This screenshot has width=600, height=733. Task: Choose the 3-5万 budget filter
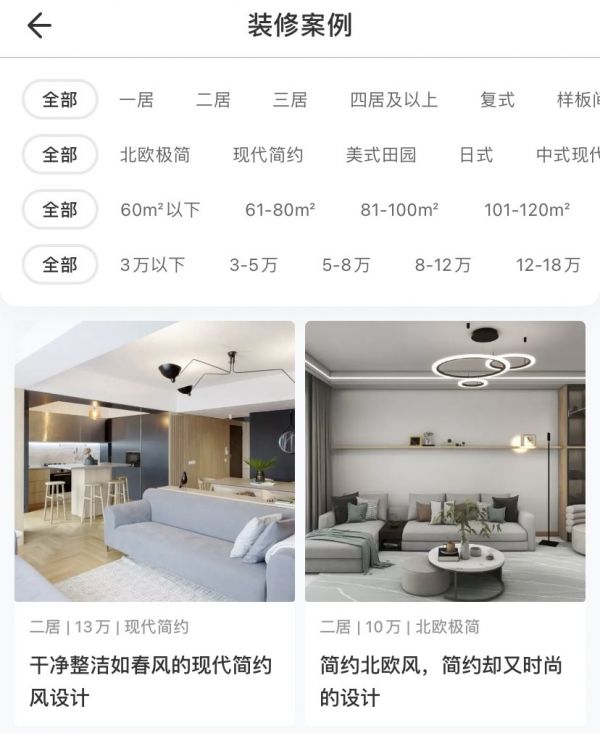click(x=254, y=265)
